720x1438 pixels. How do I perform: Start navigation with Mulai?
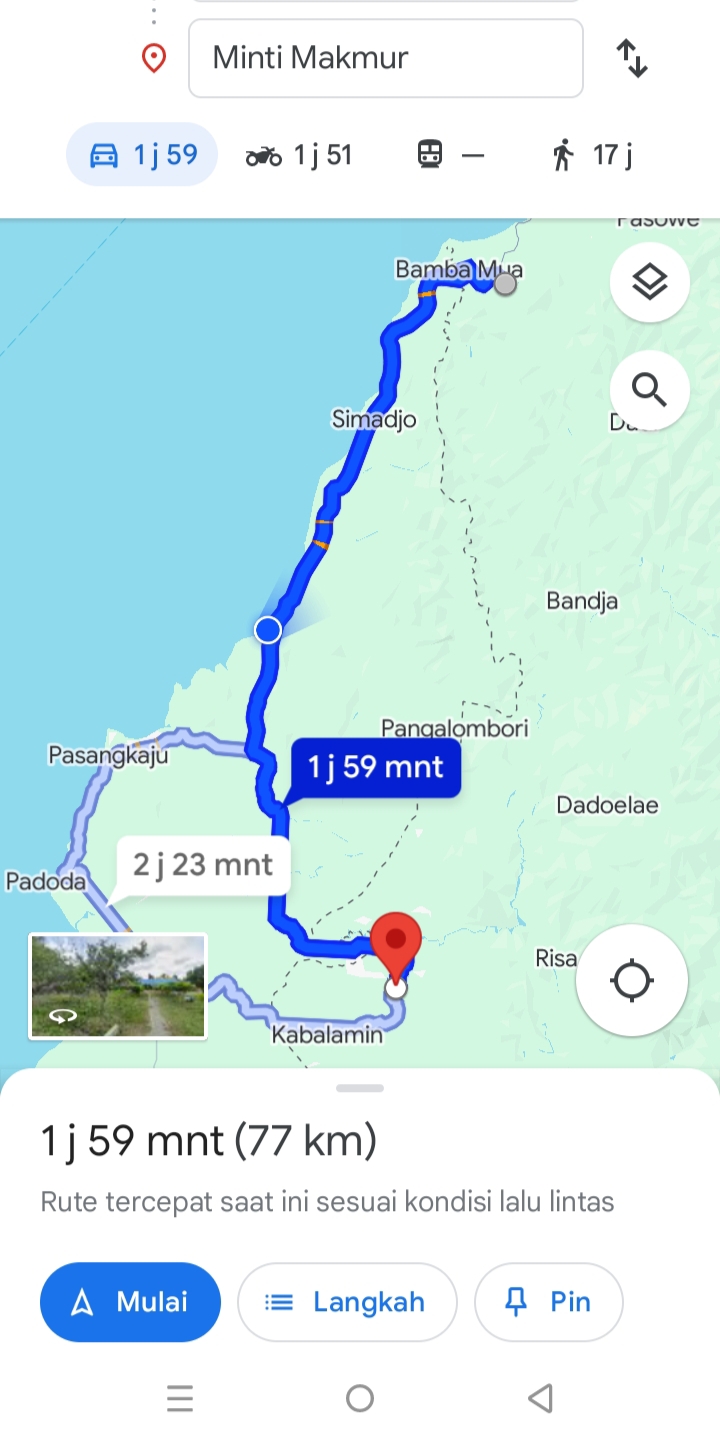pyautogui.click(x=130, y=1302)
